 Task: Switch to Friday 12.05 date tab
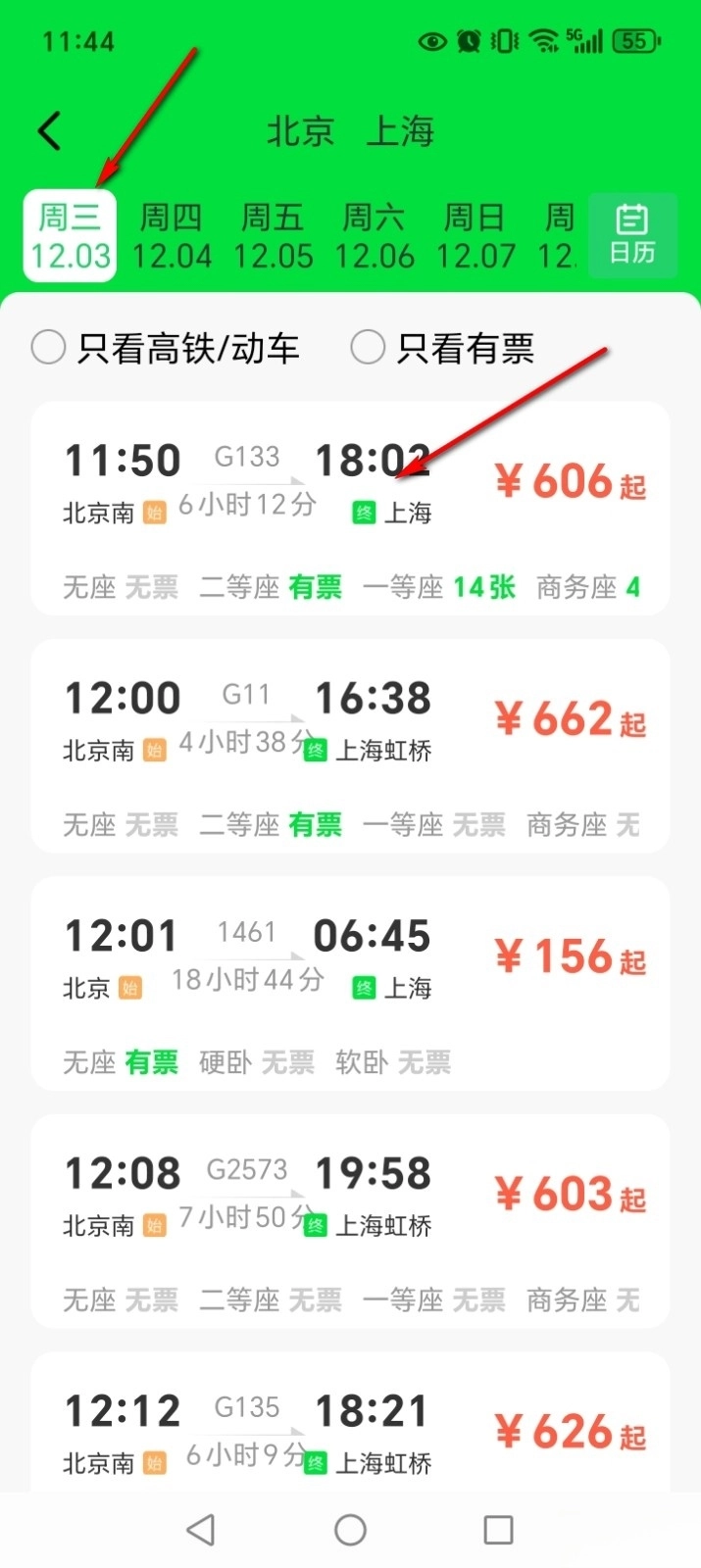click(273, 236)
